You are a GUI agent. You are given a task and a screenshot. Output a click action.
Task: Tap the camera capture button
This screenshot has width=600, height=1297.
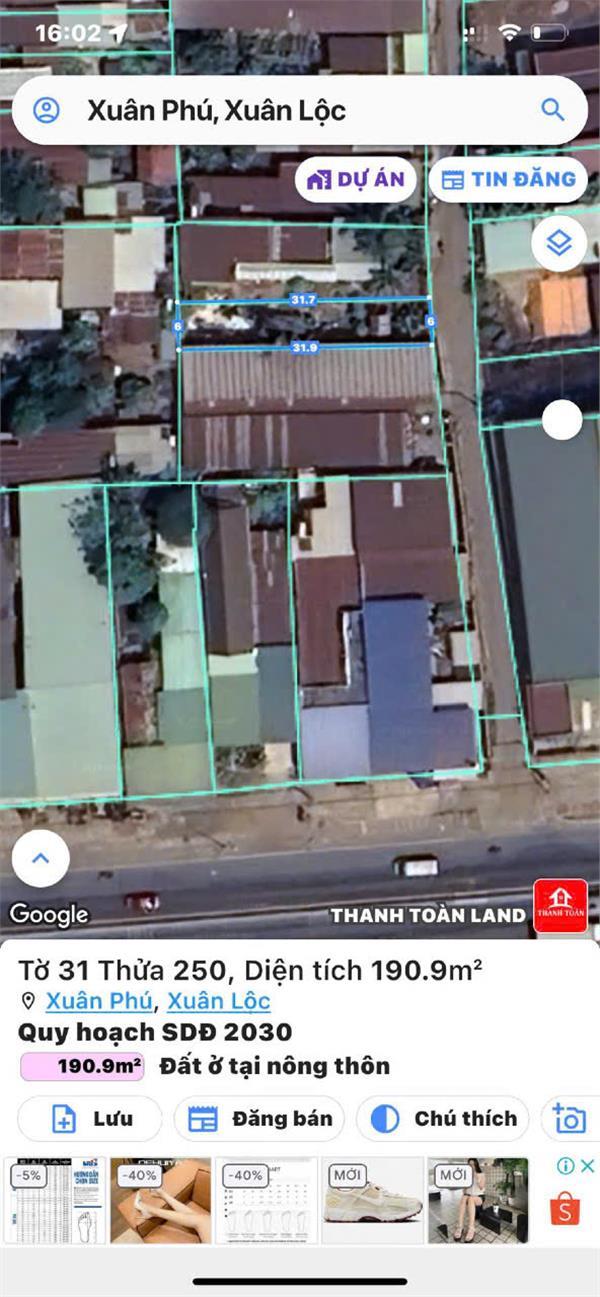click(x=569, y=1119)
